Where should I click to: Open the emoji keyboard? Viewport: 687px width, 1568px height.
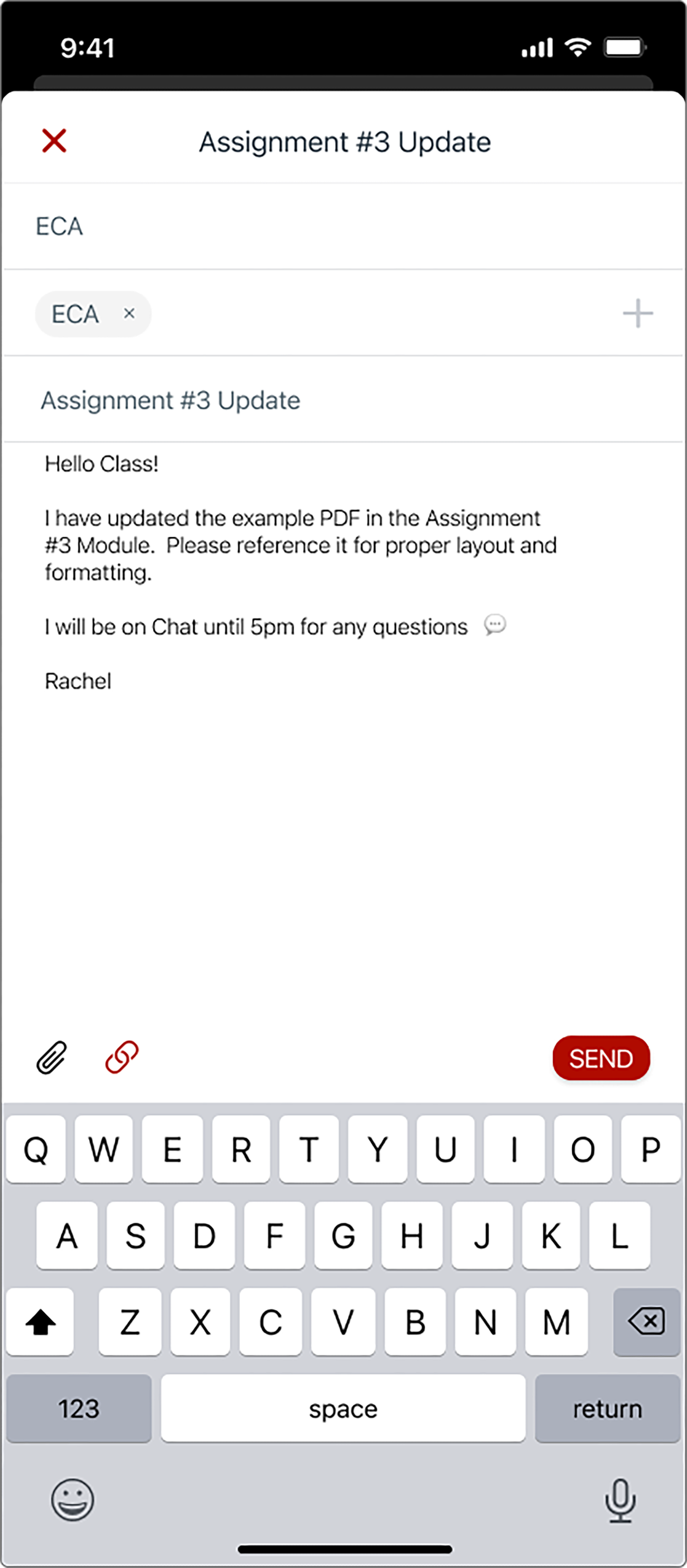72,1500
